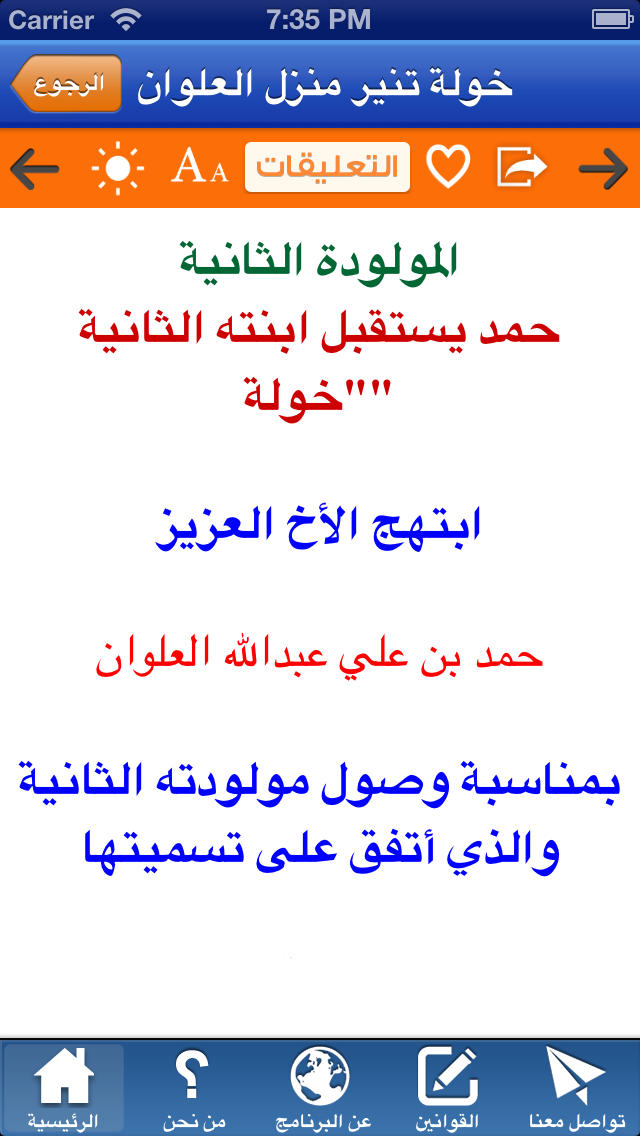Switch to the الرئيسية home tab
Viewport: 640px width, 1136px height.
[63, 1087]
